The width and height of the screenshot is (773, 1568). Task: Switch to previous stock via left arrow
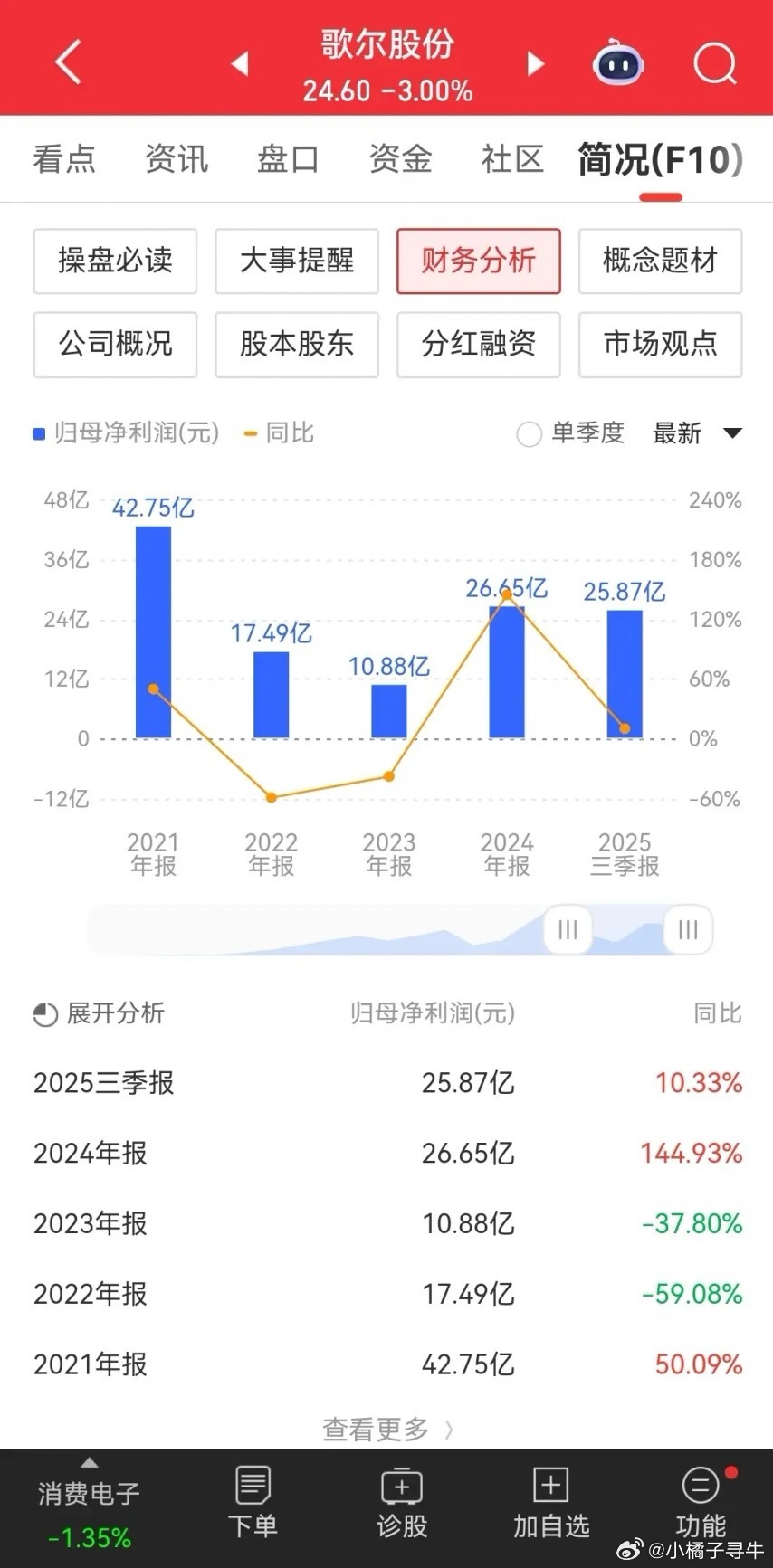239,63
